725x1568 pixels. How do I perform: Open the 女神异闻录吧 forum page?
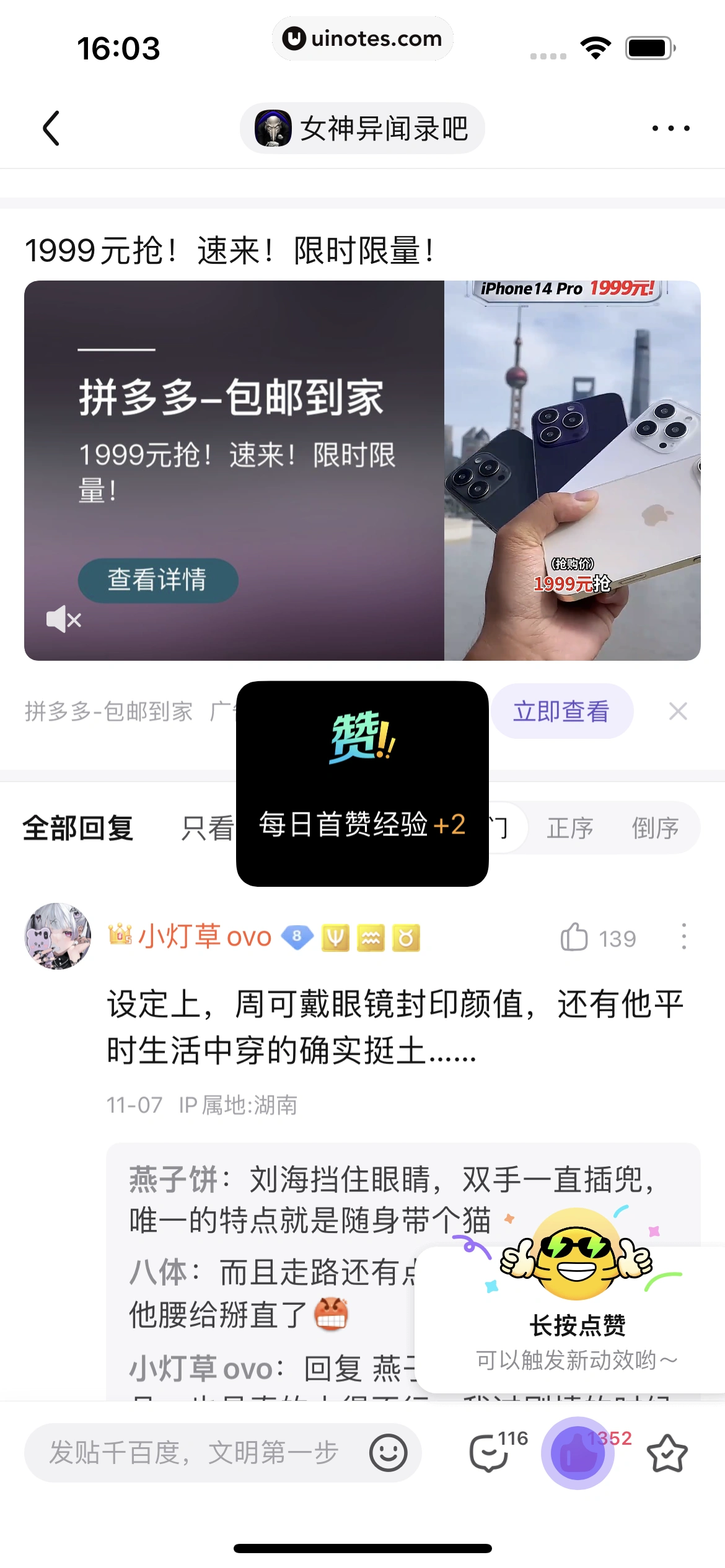(362, 128)
